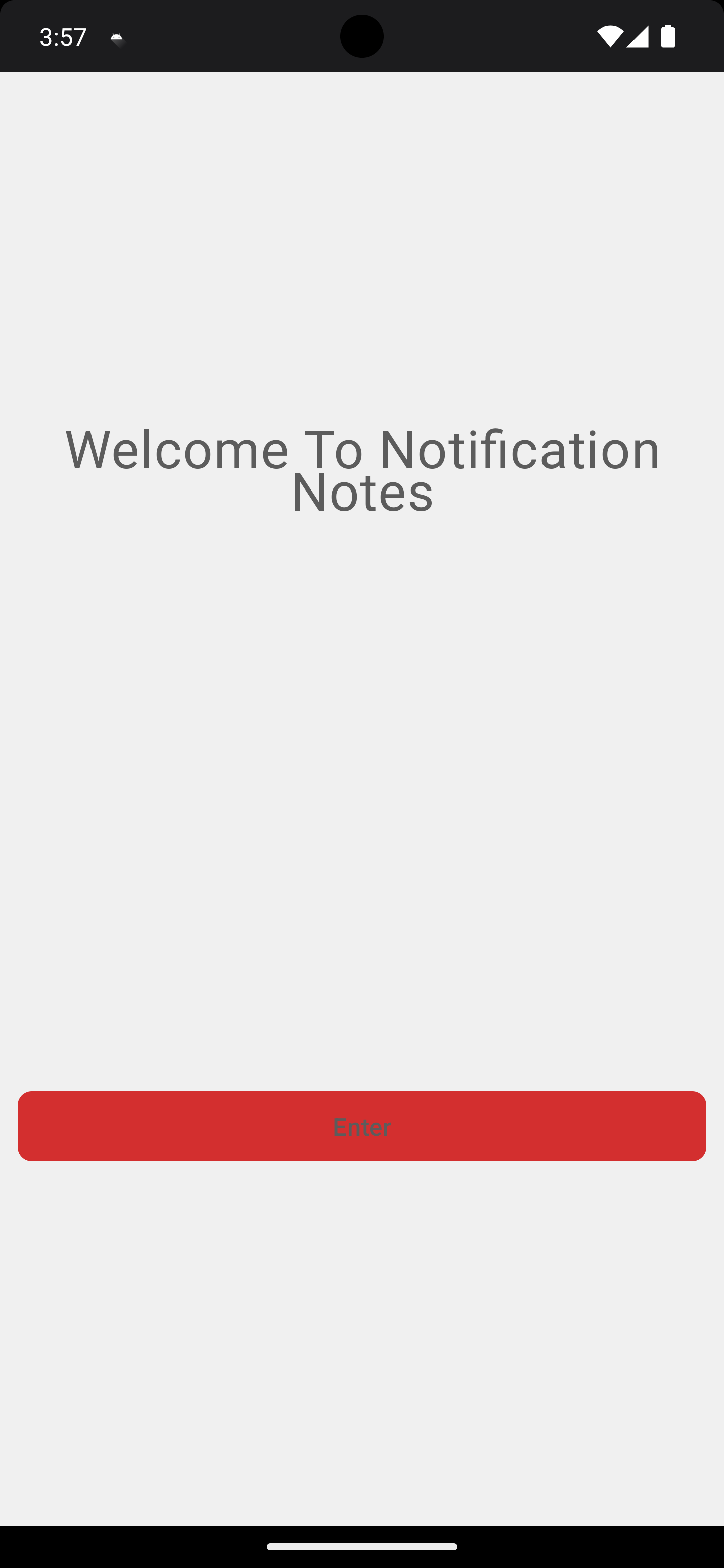Tap the red Enter button
The image size is (724, 1568).
(x=361, y=1125)
